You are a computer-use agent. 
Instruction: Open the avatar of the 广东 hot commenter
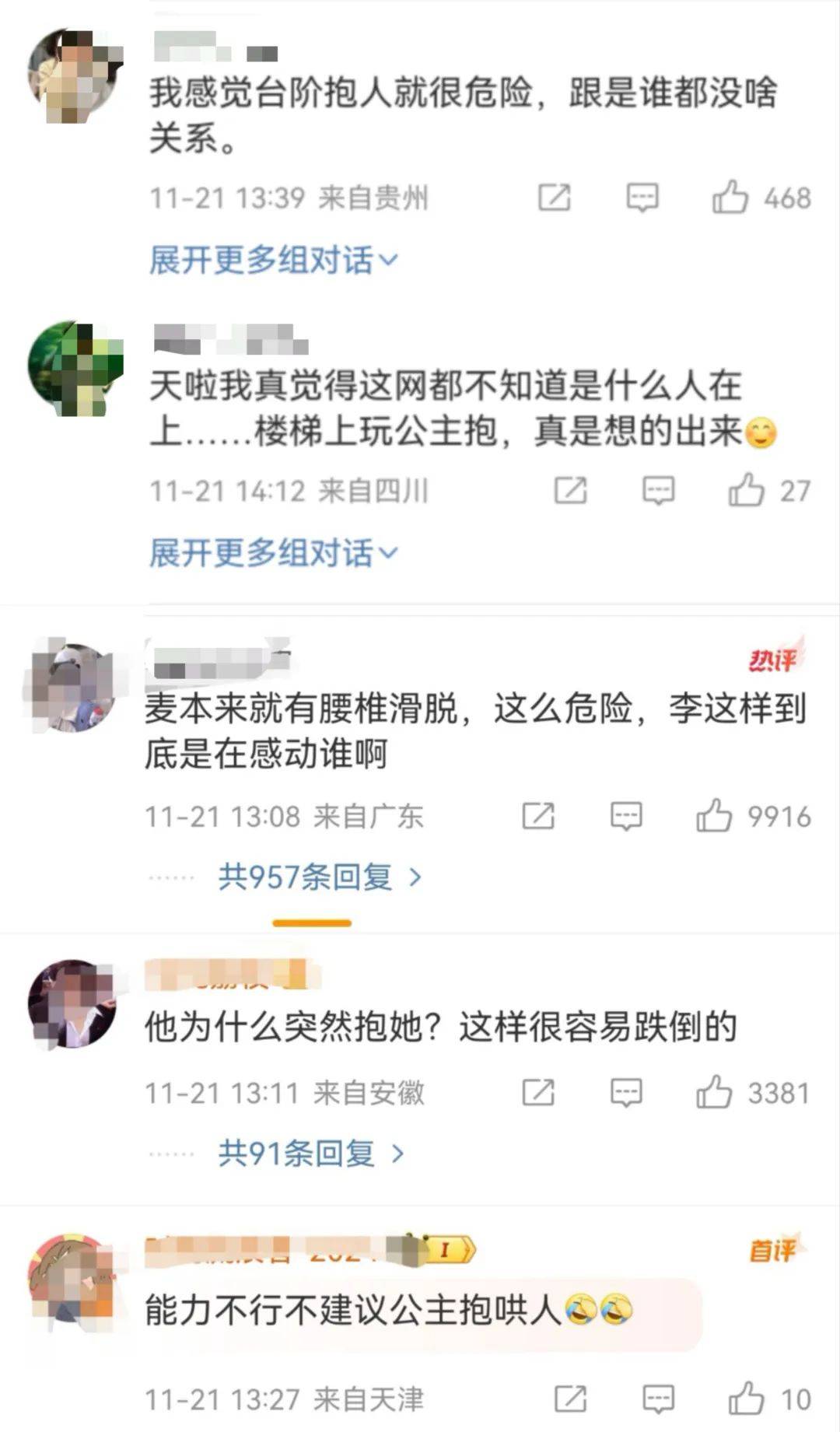(x=72, y=686)
